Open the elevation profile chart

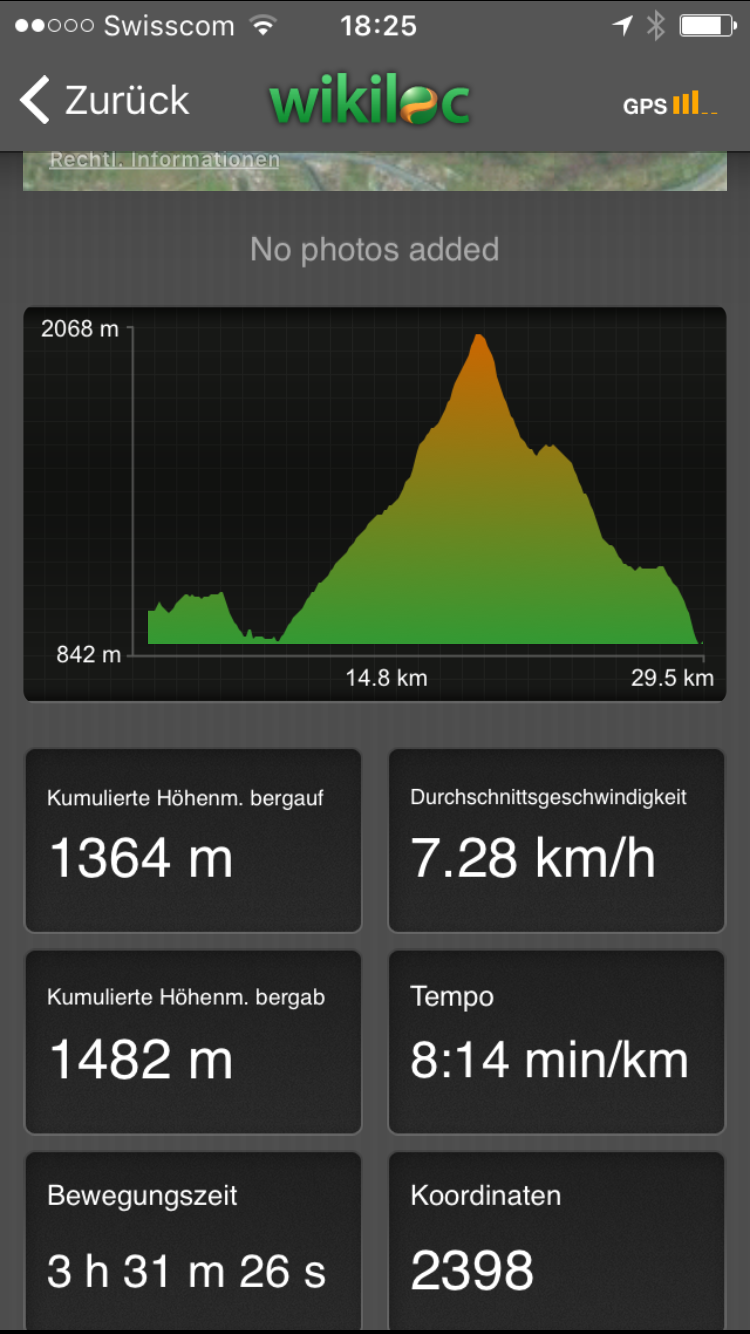375,504
